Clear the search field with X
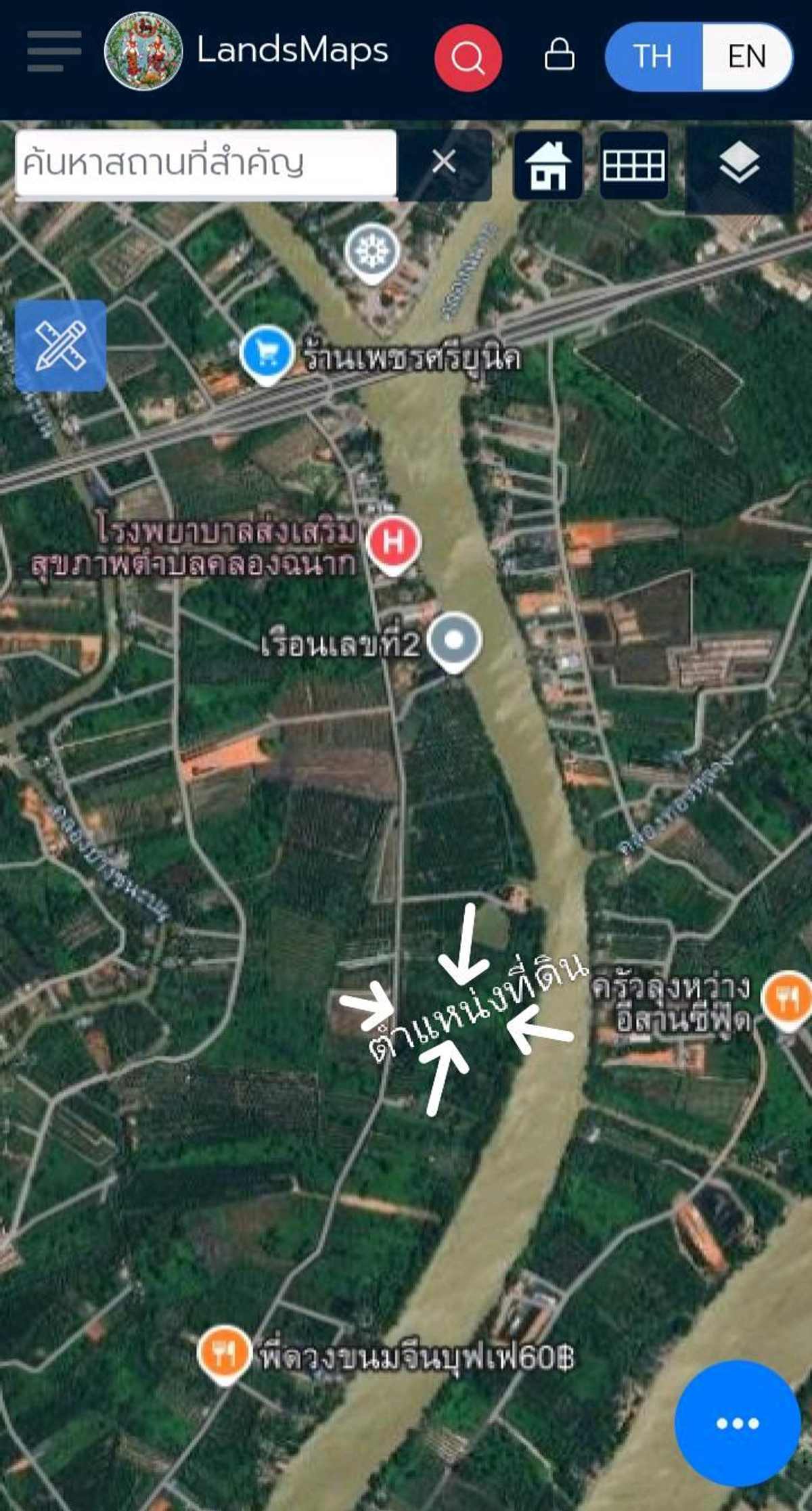Image resolution: width=812 pixels, height=1511 pixels. click(x=444, y=162)
